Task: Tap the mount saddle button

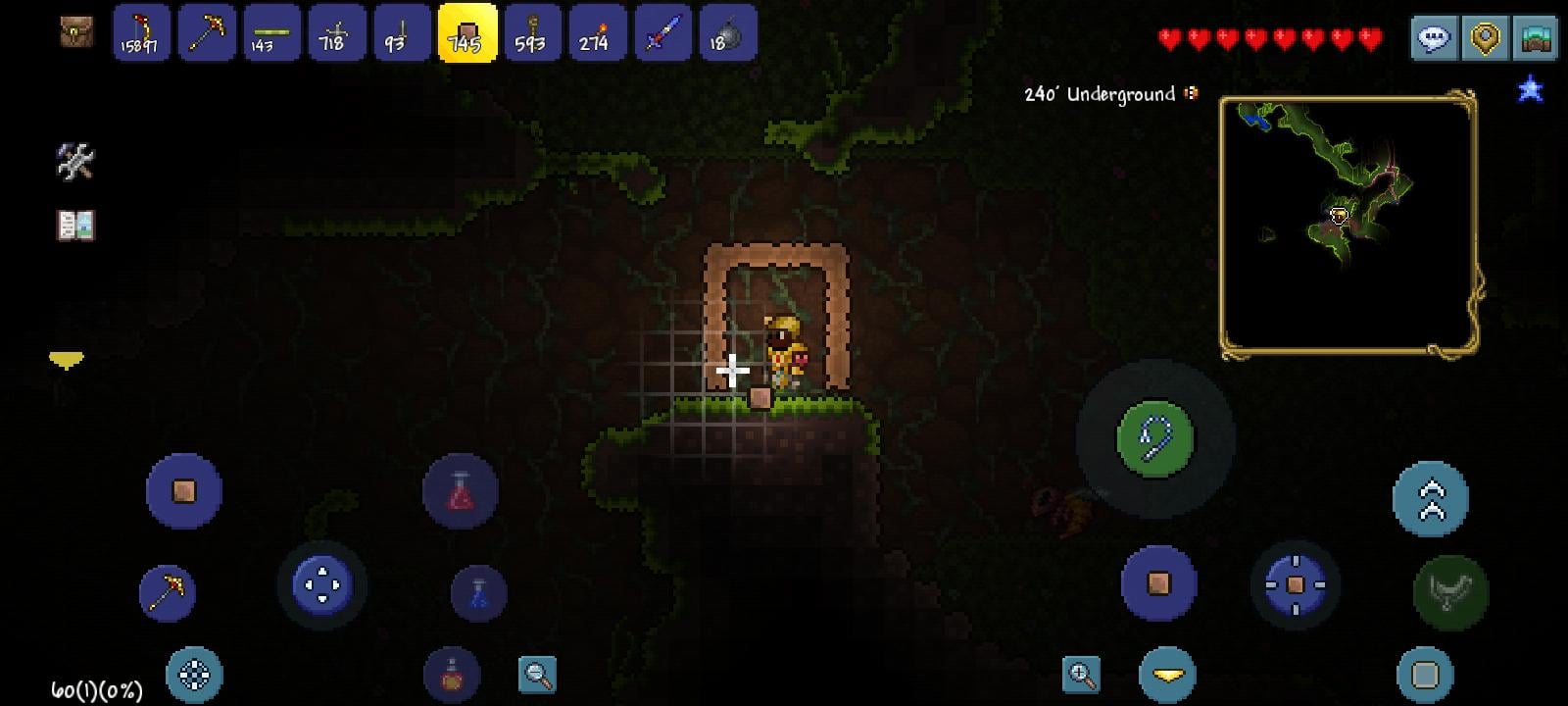Action: click(1450, 591)
